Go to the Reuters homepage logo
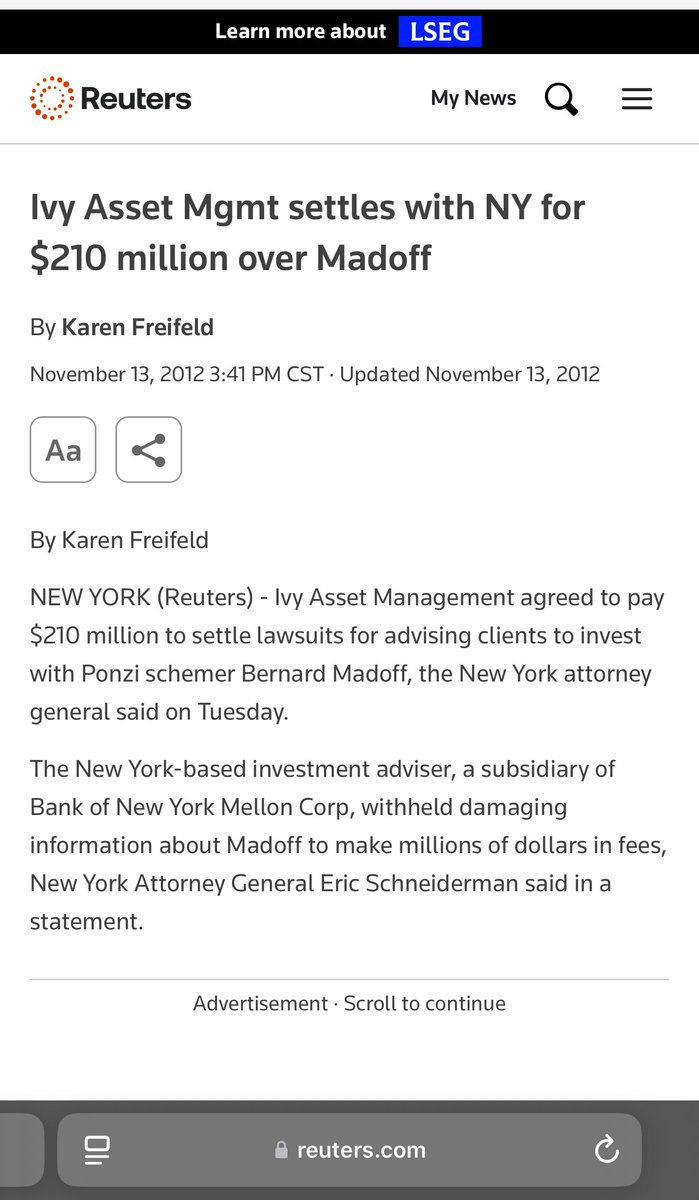Viewport: 699px width, 1200px height. (111, 98)
